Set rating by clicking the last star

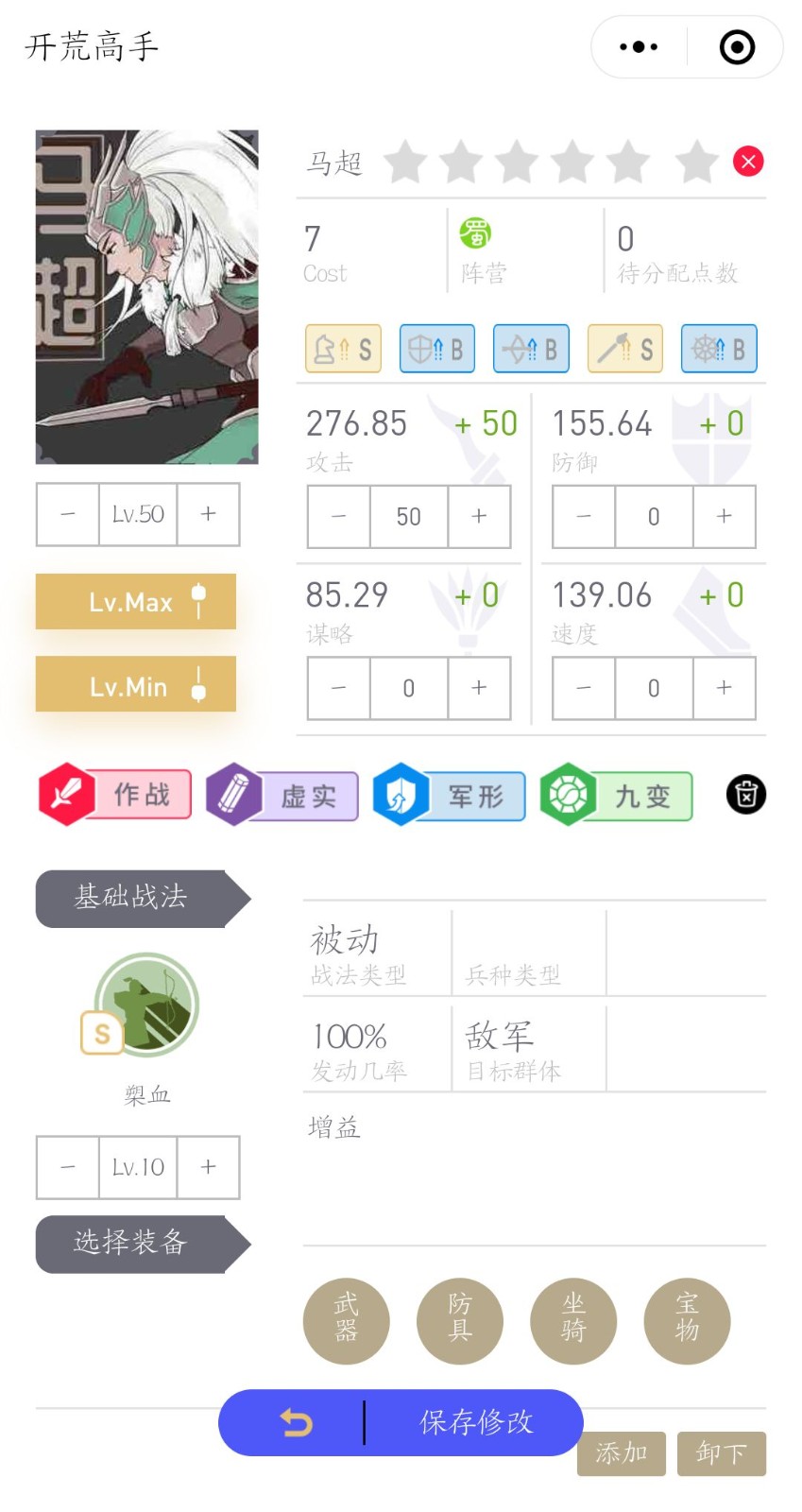696,163
